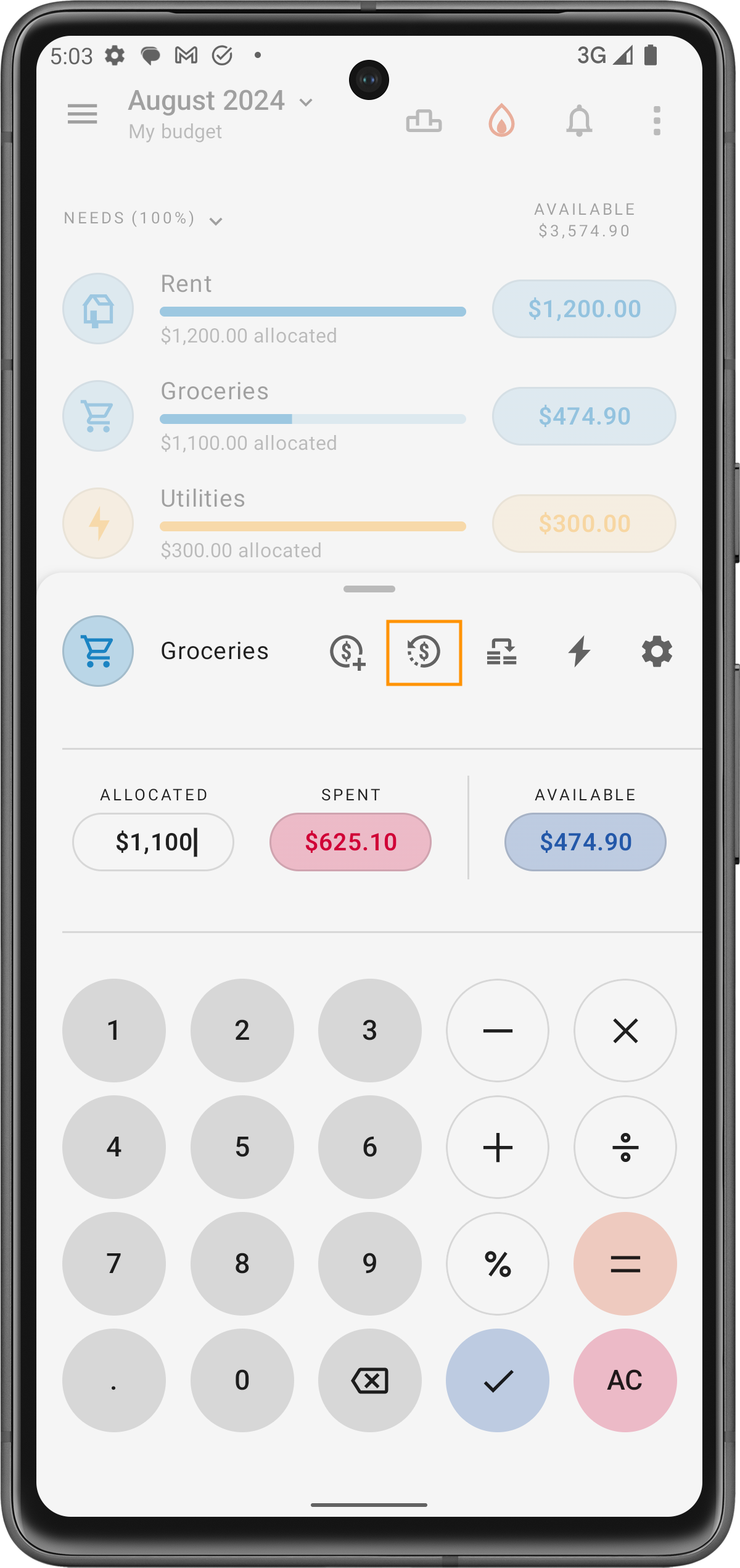Tap the Available $474.90 pill in the panel
740x1568 pixels.
[x=585, y=842]
